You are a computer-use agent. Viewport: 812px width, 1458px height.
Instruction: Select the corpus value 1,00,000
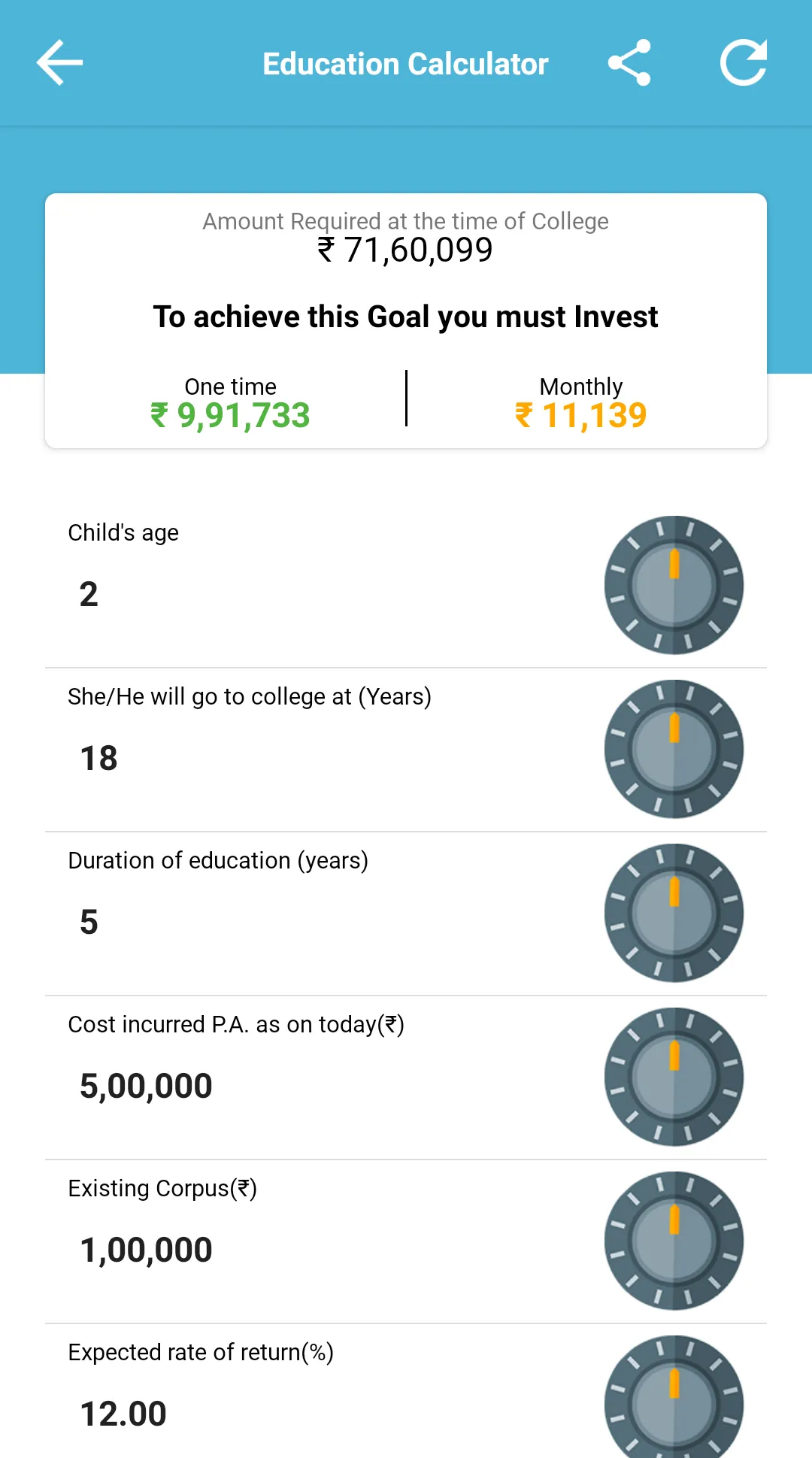[146, 1249]
